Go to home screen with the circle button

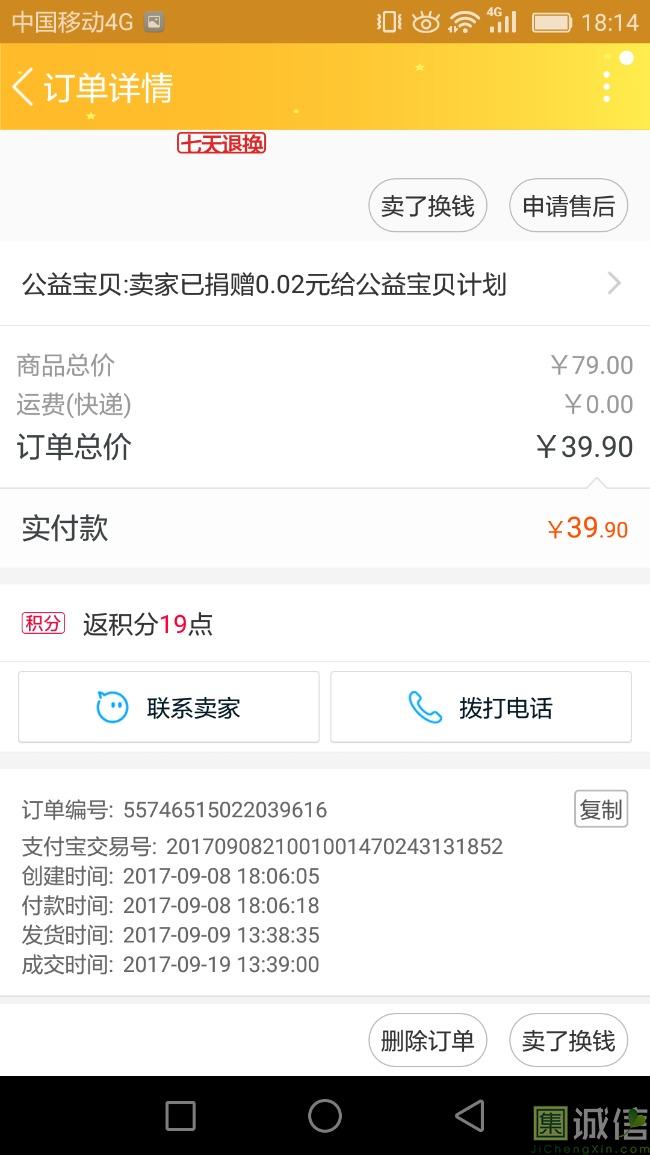point(325,1116)
